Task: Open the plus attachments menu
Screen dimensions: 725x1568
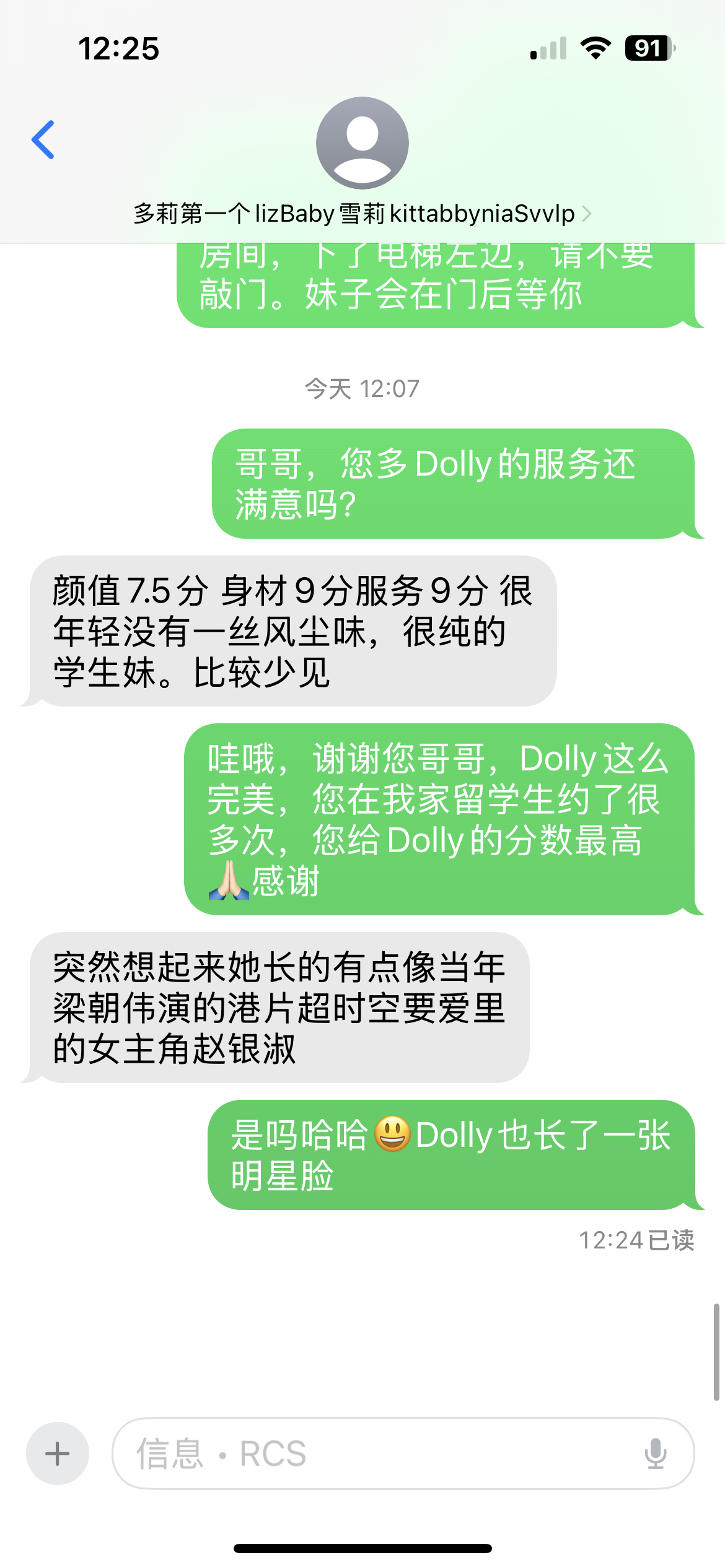Action: click(x=58, y=1453)
